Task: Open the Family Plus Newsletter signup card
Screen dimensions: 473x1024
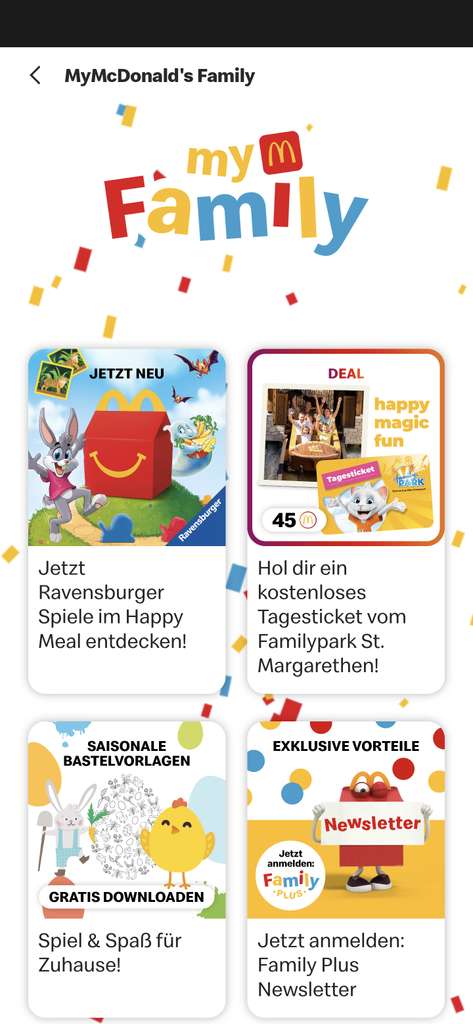Action: point(346,869)
